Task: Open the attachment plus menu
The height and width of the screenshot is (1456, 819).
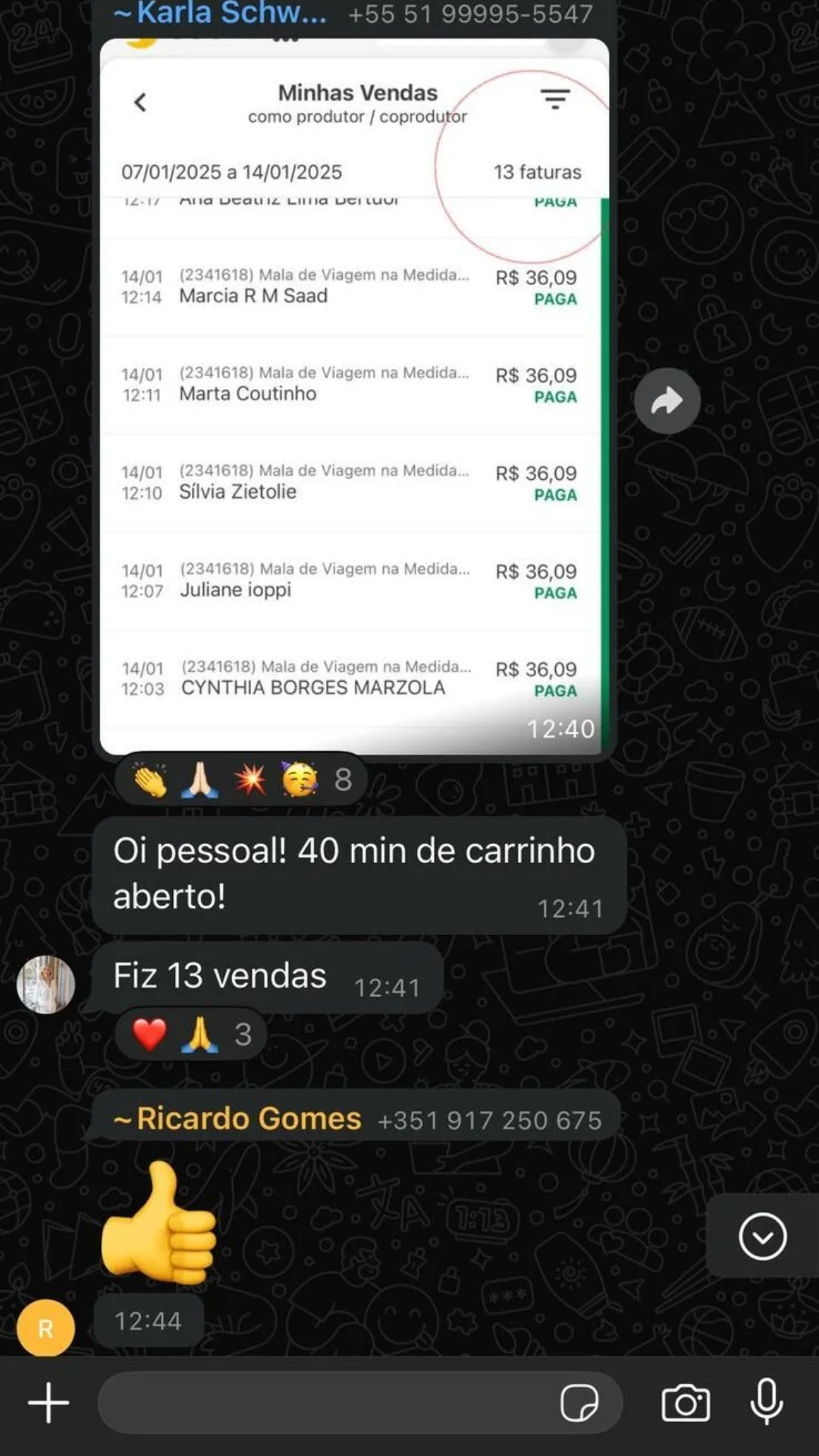Action: pyautogui.click(x=49, y=1403)
